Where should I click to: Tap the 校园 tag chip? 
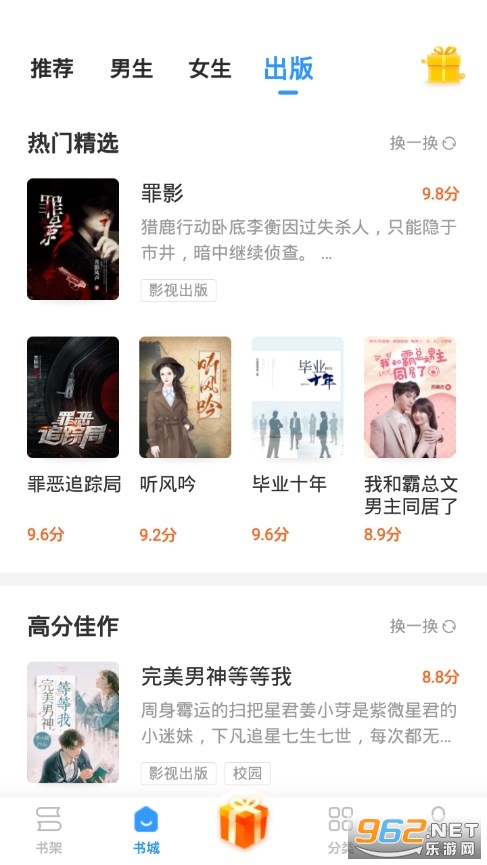pos(247,773)
